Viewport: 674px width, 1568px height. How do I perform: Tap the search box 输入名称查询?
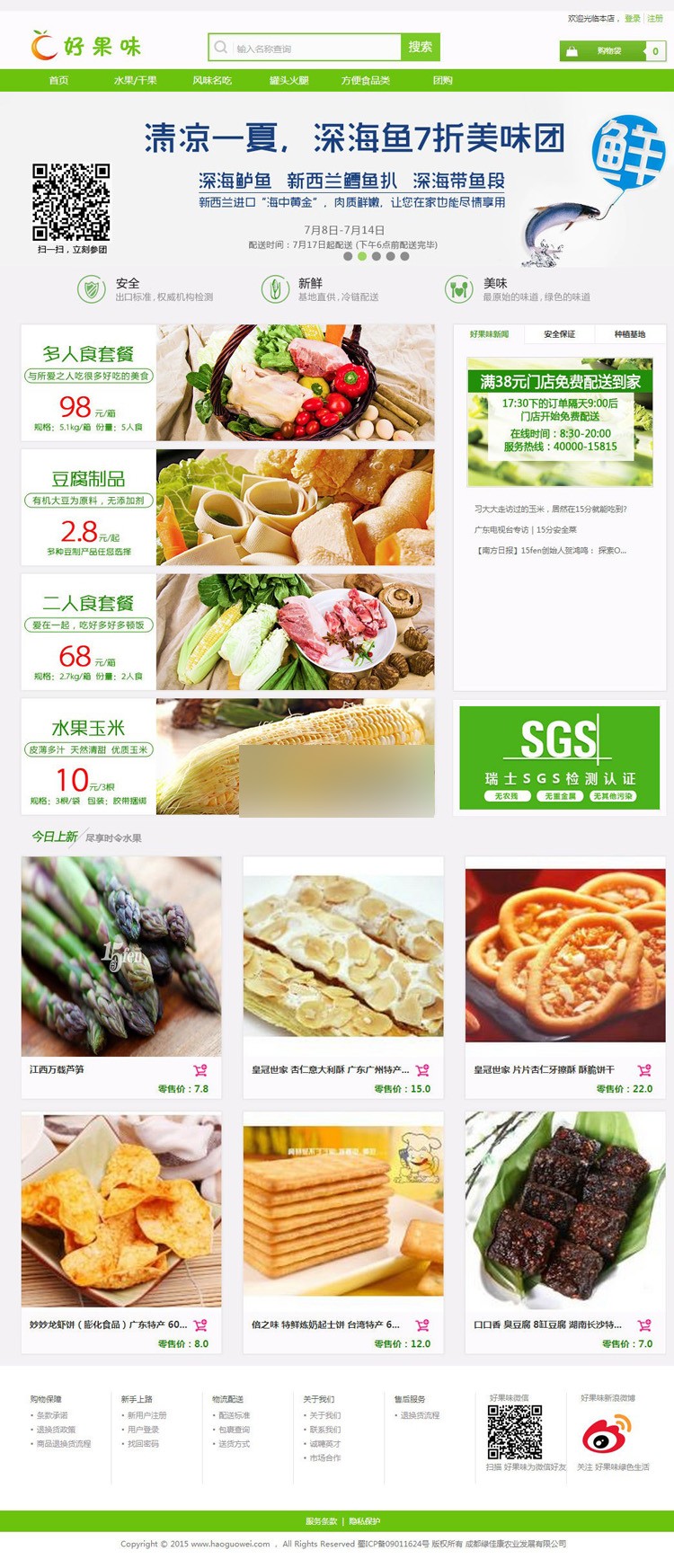[x=310, y=49]
